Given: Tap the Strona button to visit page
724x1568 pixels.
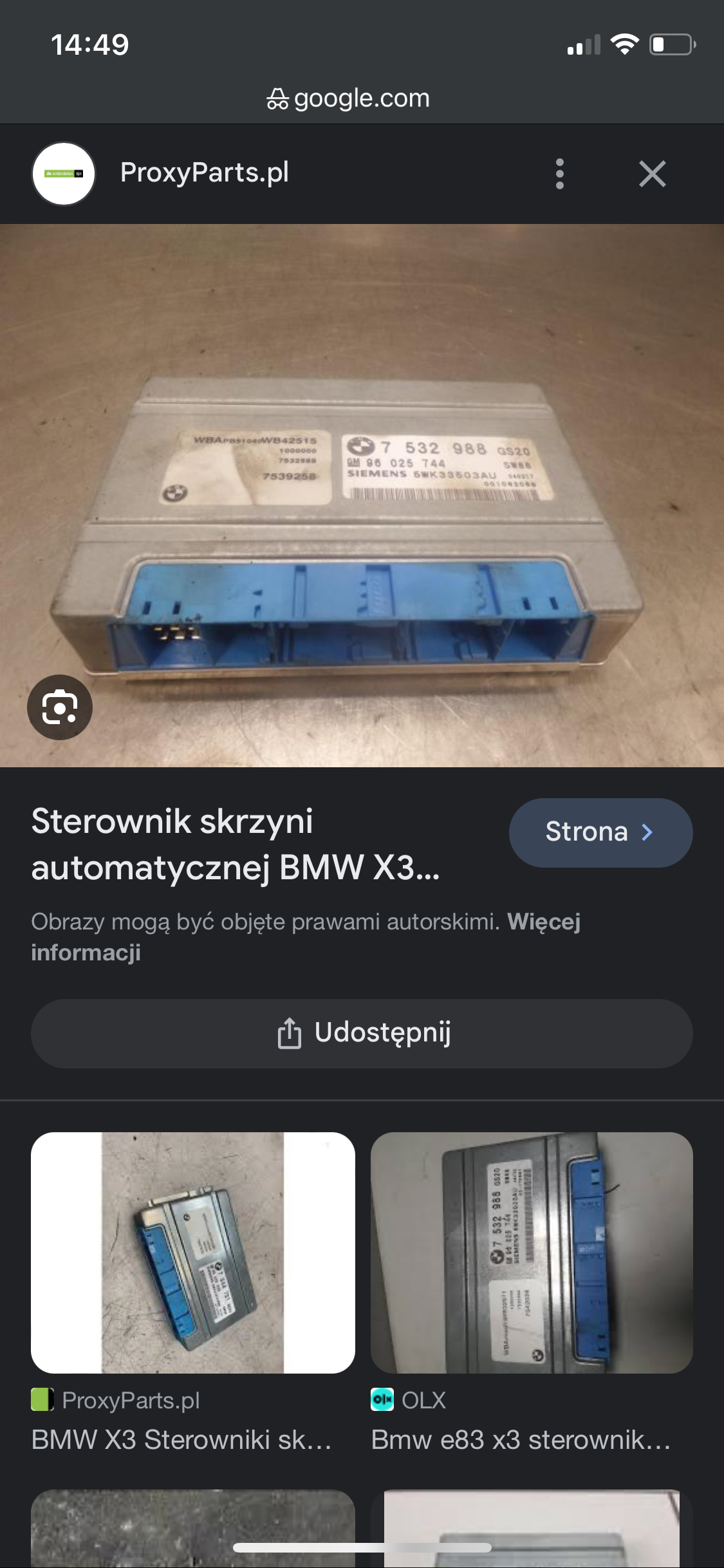Looking at the screenshot, I should coord(600,832).
